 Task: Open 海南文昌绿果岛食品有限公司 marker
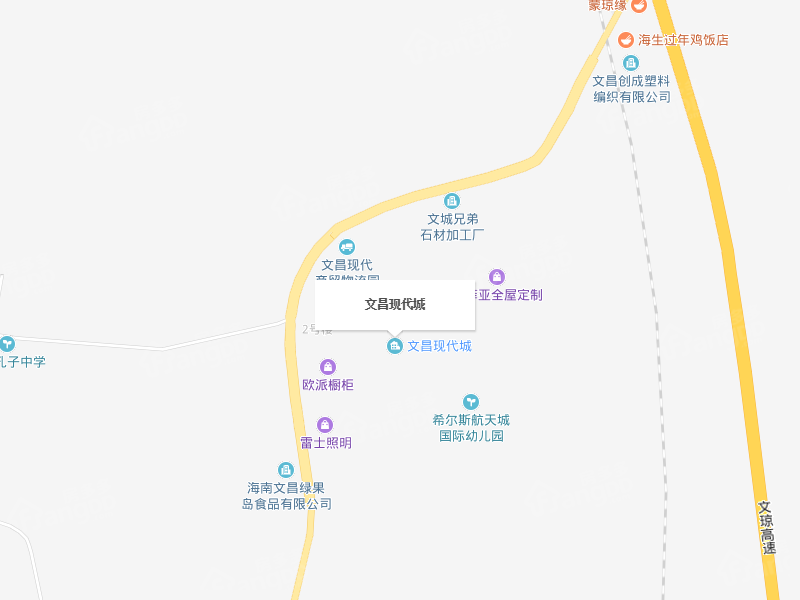click(286, 470)
